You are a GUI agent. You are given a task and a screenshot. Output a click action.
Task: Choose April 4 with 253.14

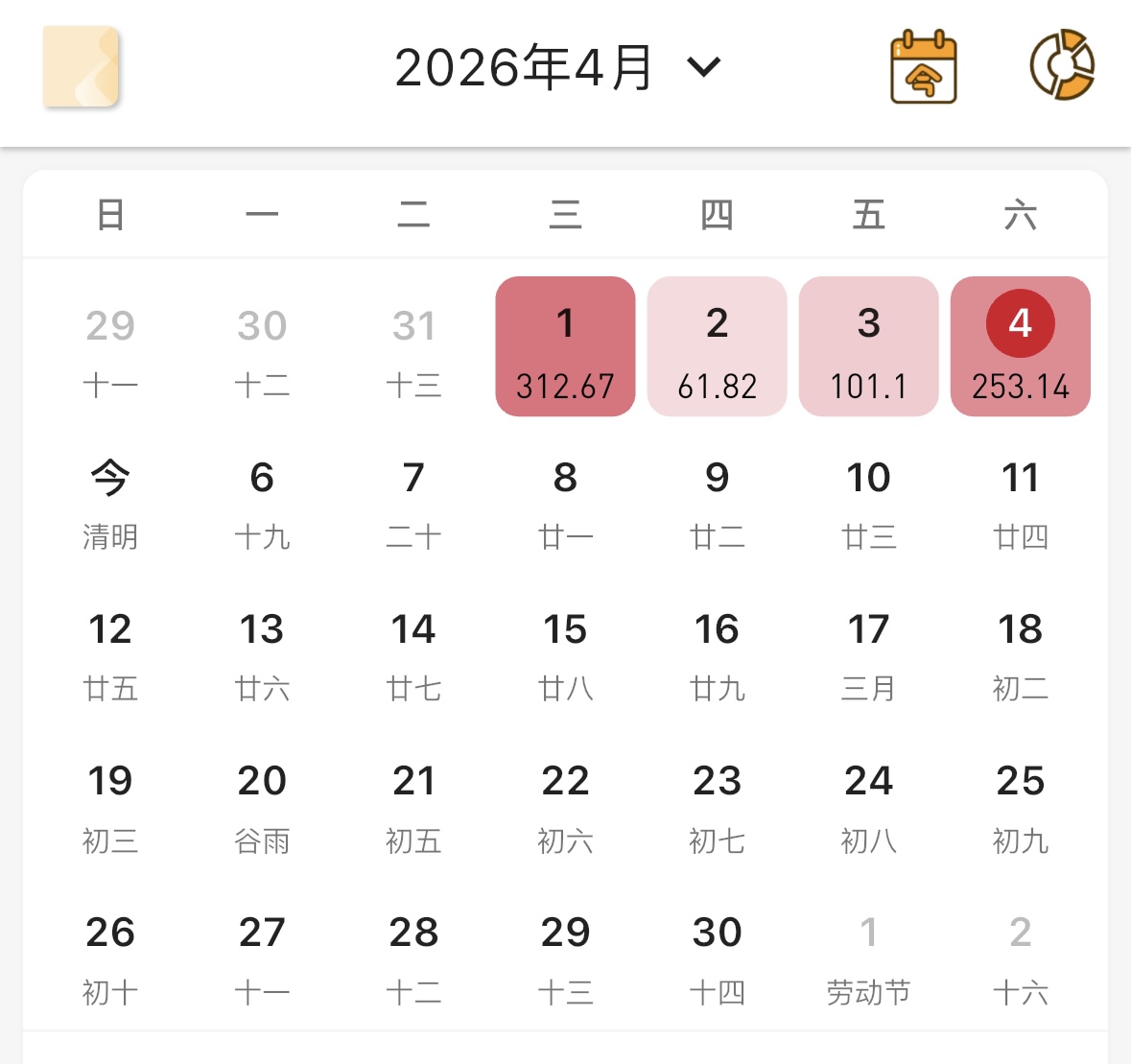point(1020,347)
